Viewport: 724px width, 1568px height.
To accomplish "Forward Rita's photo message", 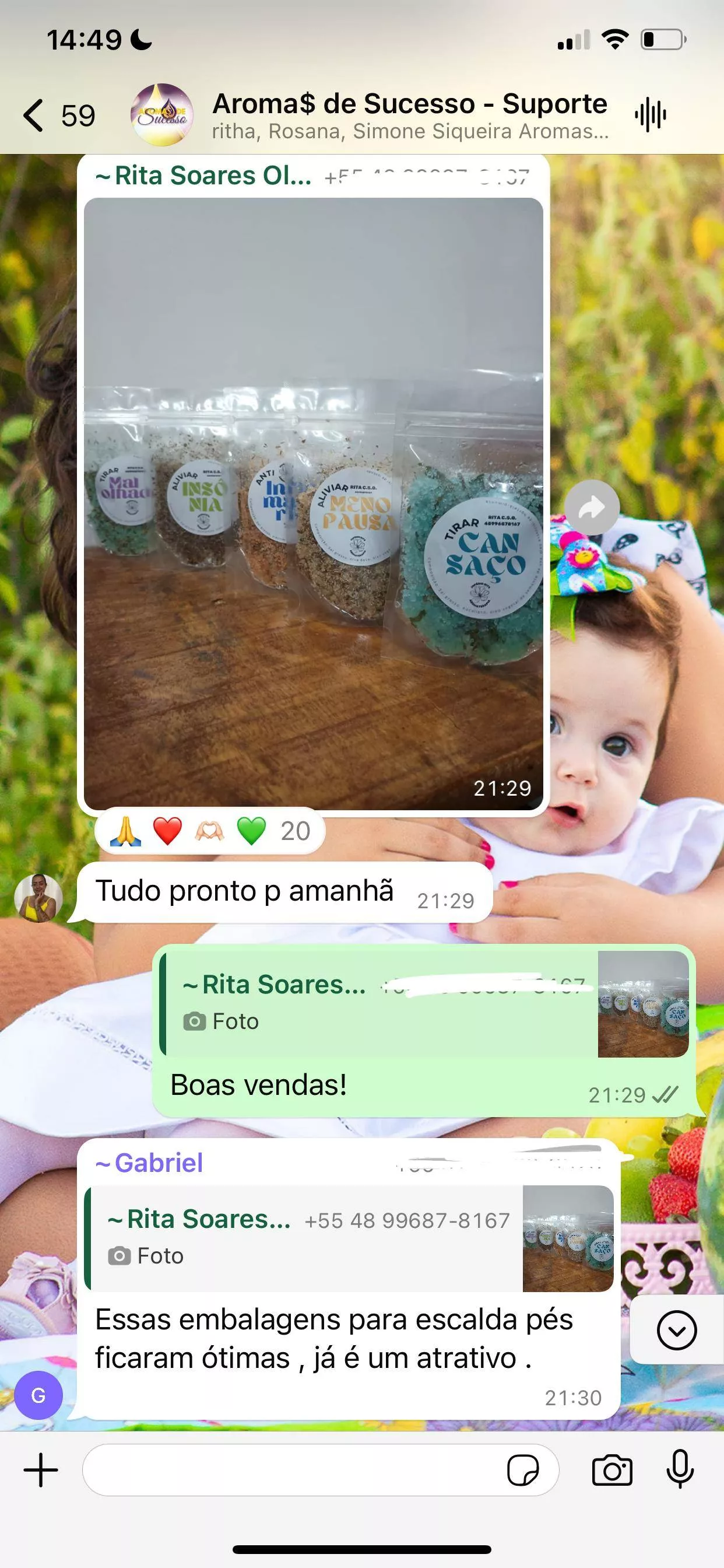I will 591,508.
